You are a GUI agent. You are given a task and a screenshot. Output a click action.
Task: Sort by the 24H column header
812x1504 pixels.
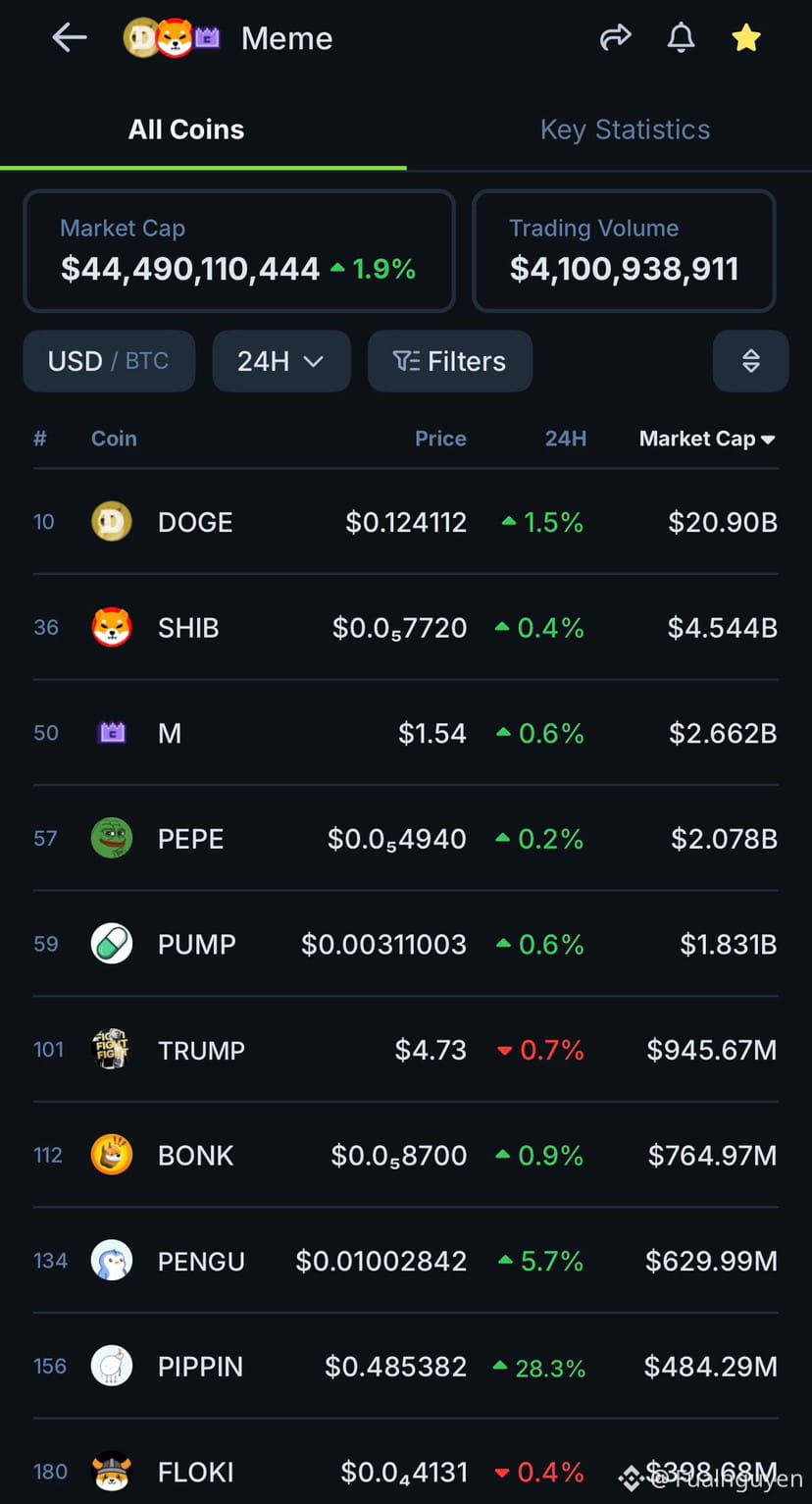(565, 439)
